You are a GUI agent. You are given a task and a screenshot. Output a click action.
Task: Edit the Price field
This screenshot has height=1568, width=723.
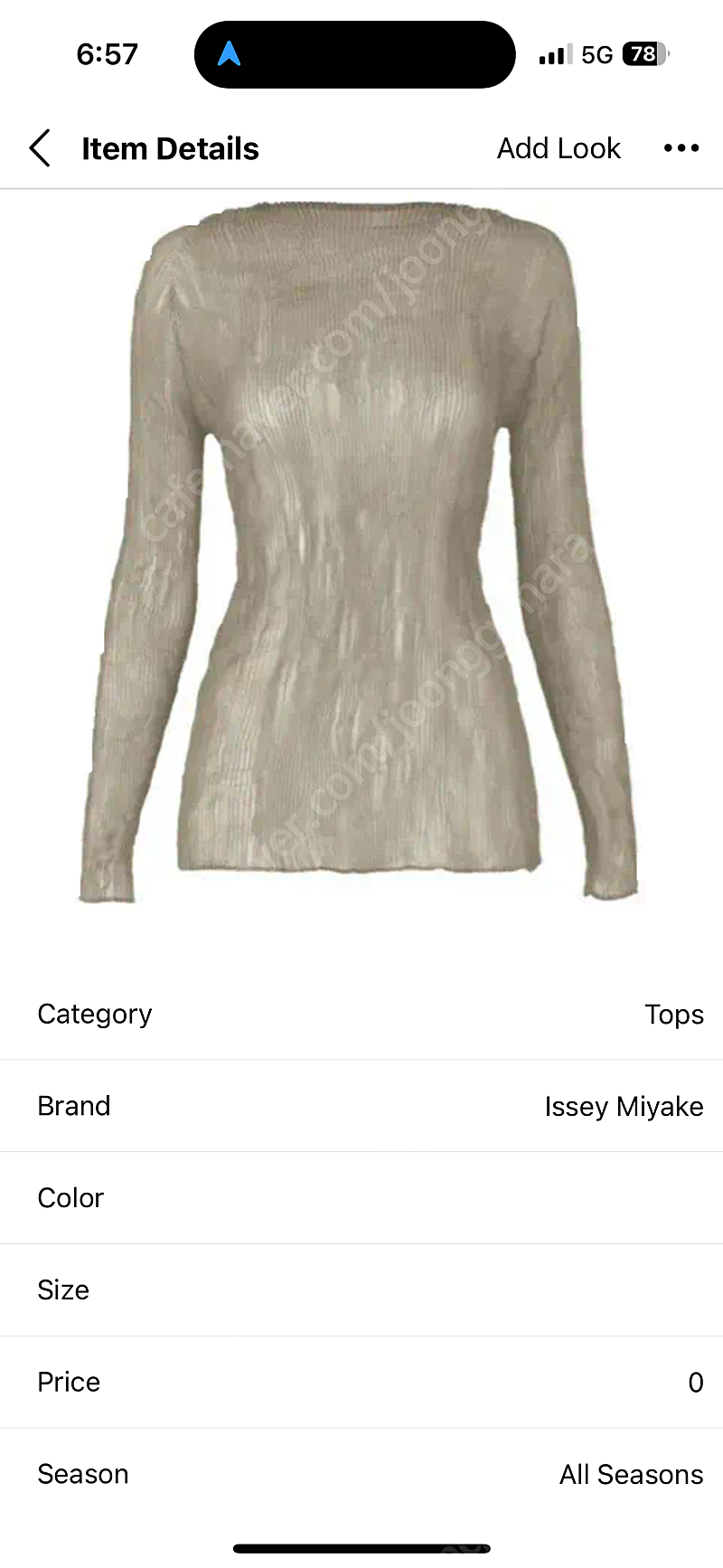click(x=361, y=1383)
